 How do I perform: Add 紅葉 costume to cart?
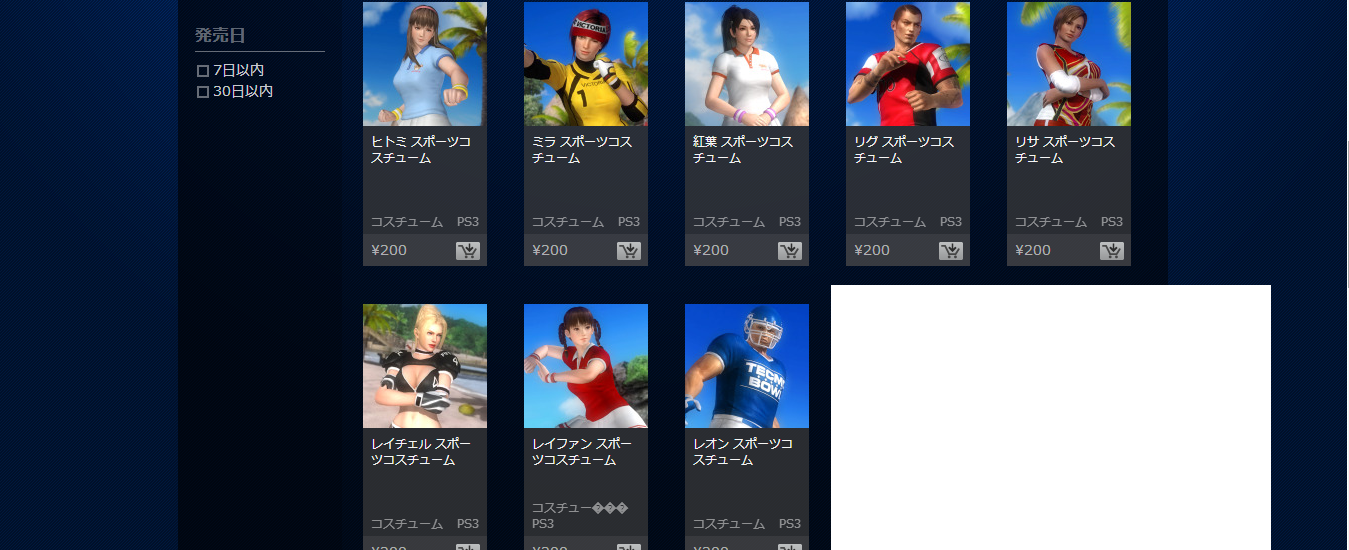click(x=790, y=250)
